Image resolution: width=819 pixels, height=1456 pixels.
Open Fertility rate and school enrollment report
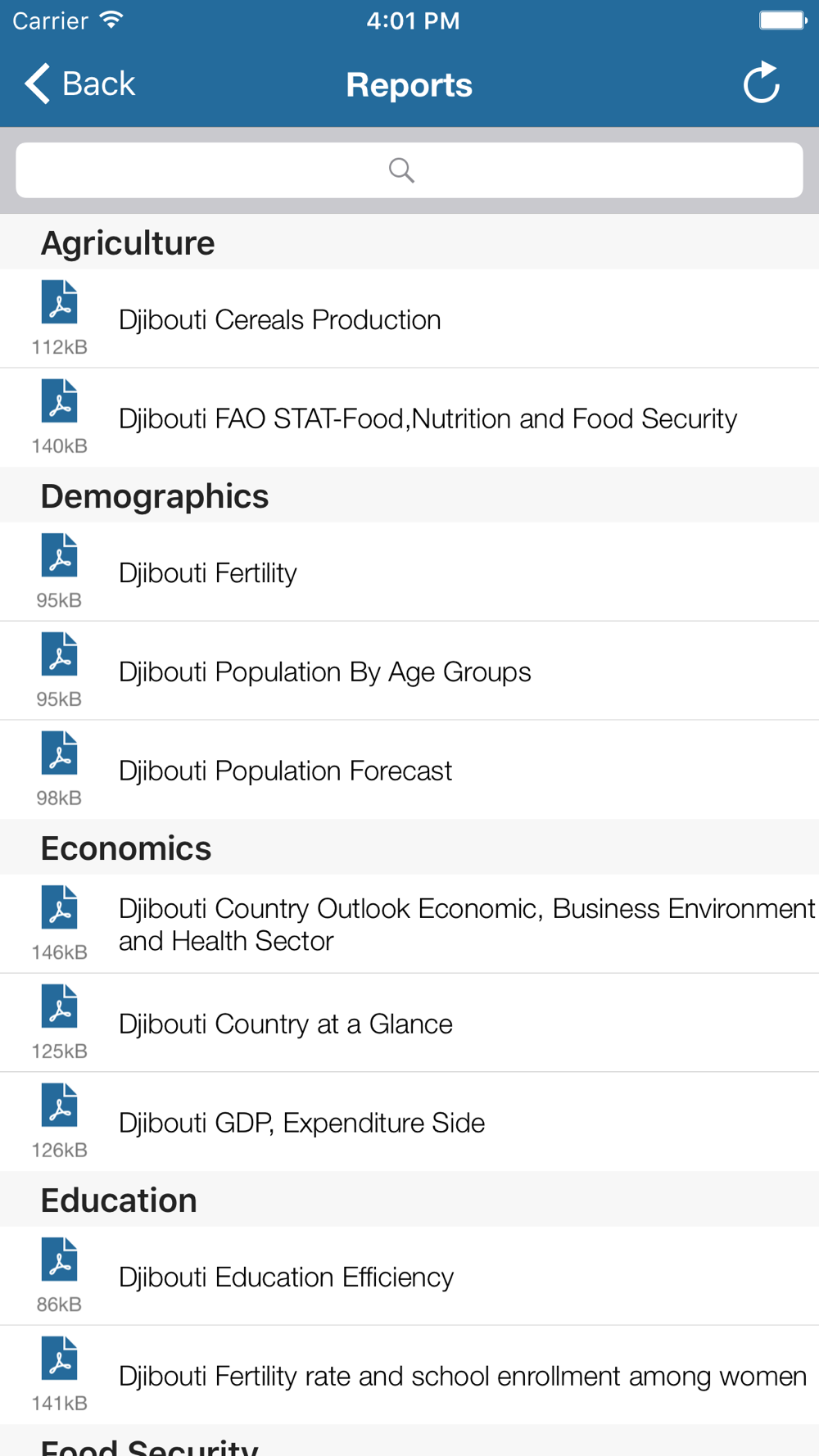409,1376
